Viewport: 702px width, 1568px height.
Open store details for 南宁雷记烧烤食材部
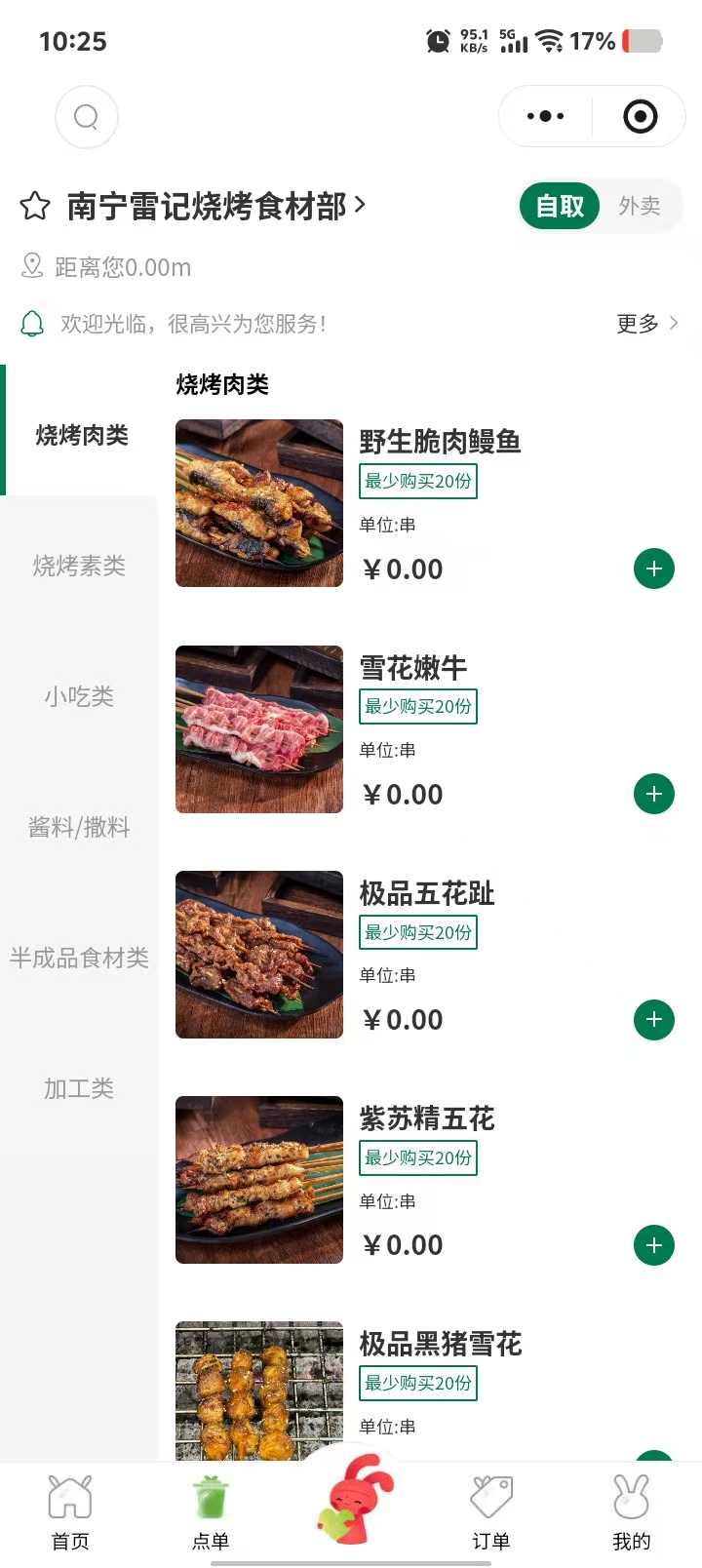(x=216, y=206)
